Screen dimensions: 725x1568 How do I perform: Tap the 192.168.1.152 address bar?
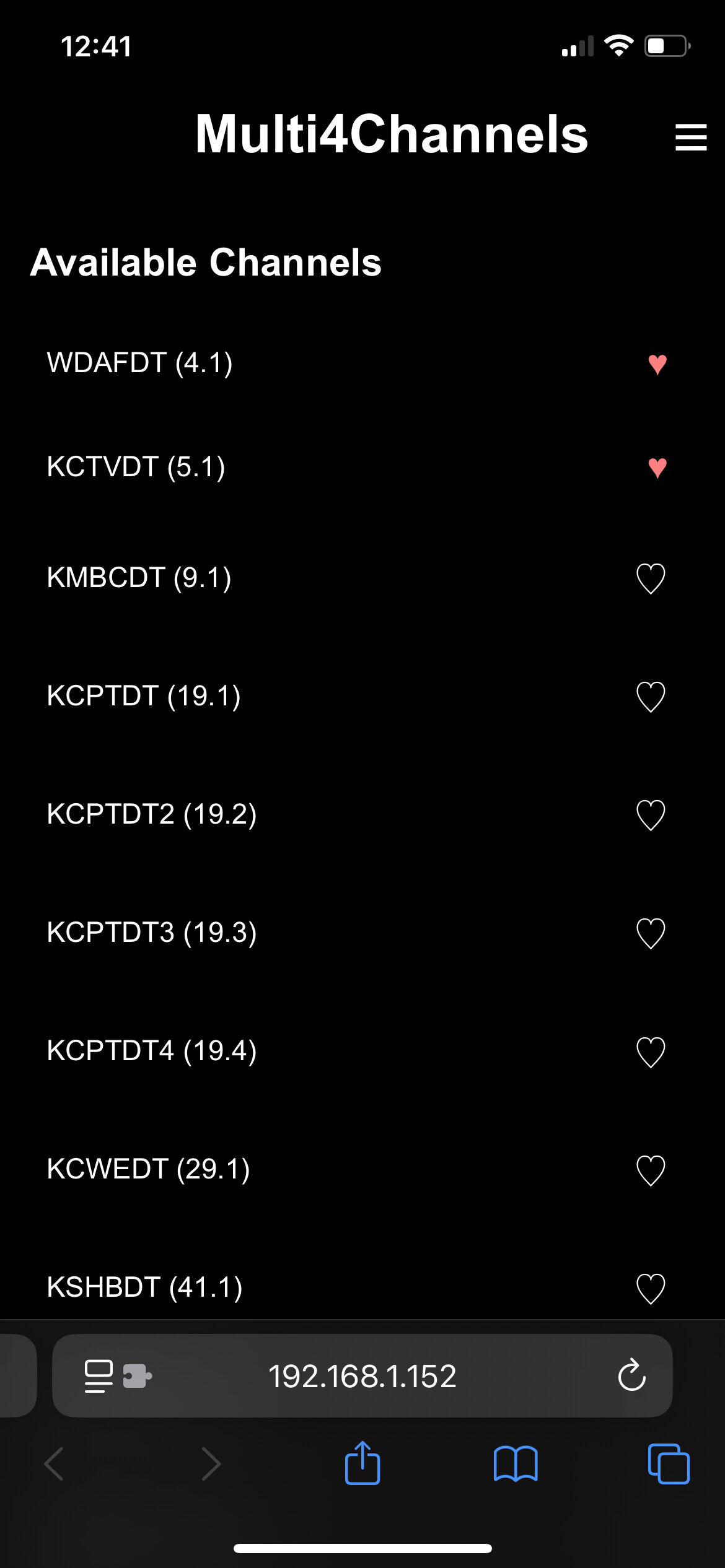pyautogui.click(x=362, y=1376)
